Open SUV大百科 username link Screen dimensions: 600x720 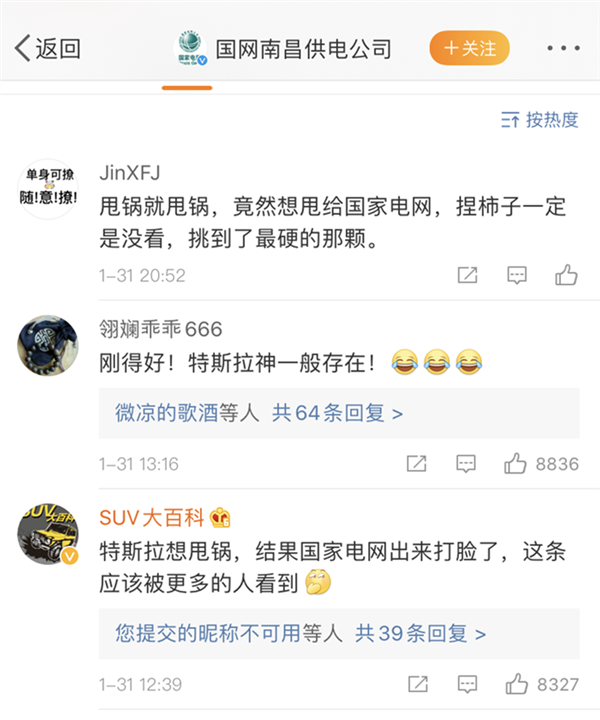point(151,517)
